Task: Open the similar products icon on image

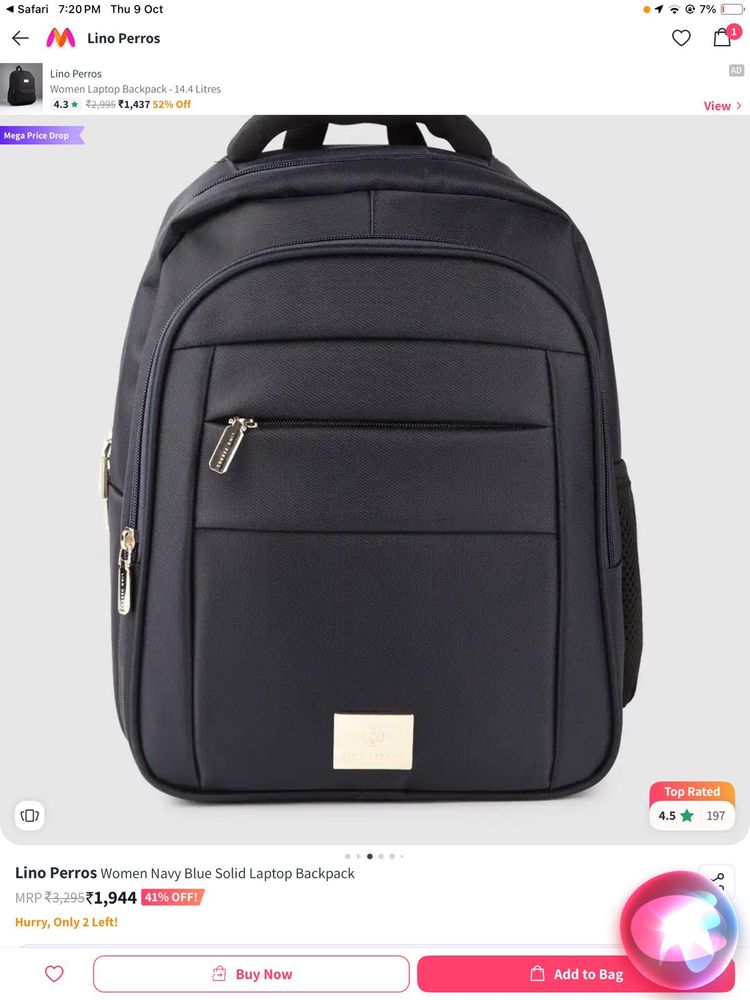Action: (30, 815)
